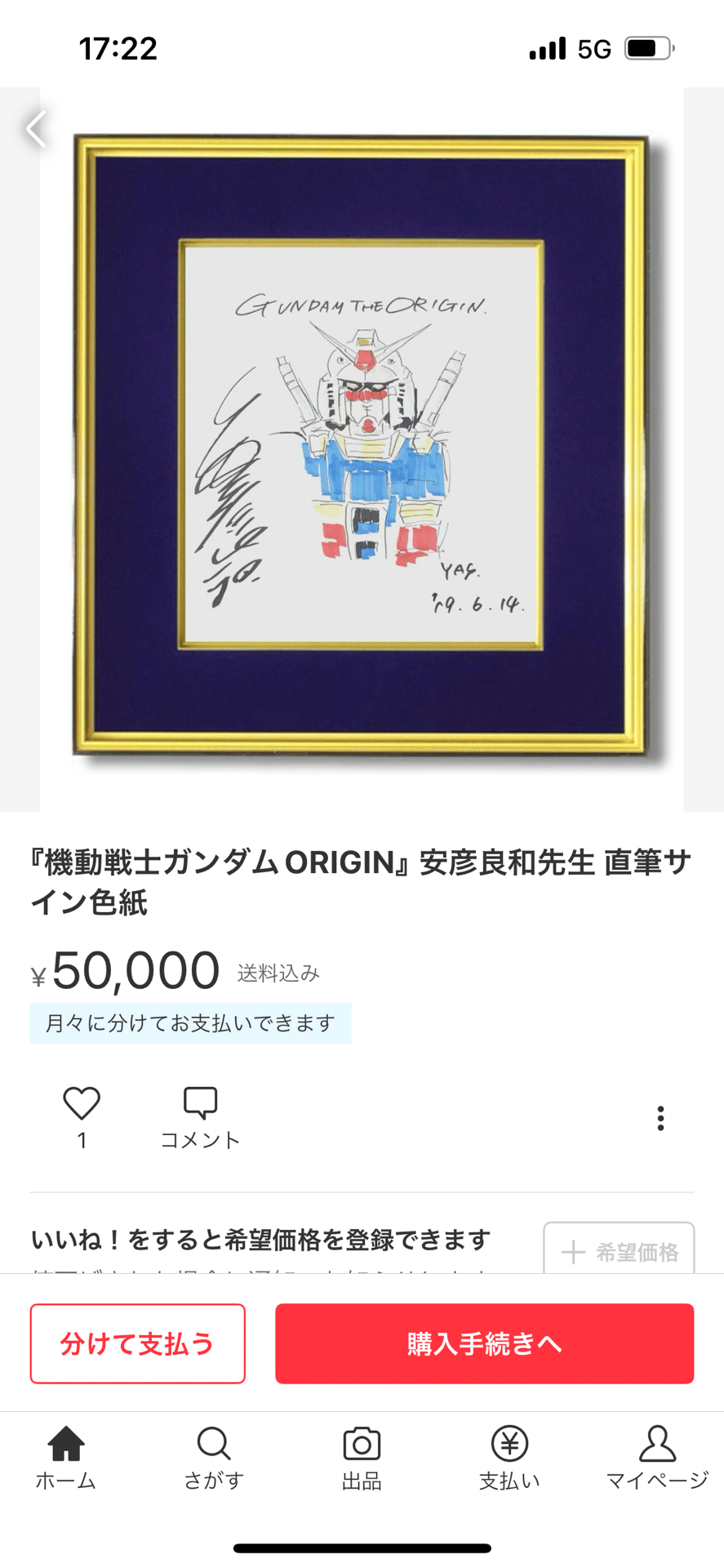
Task: Proceed with 購入手続きへ button
Action: click(484, 1343)
